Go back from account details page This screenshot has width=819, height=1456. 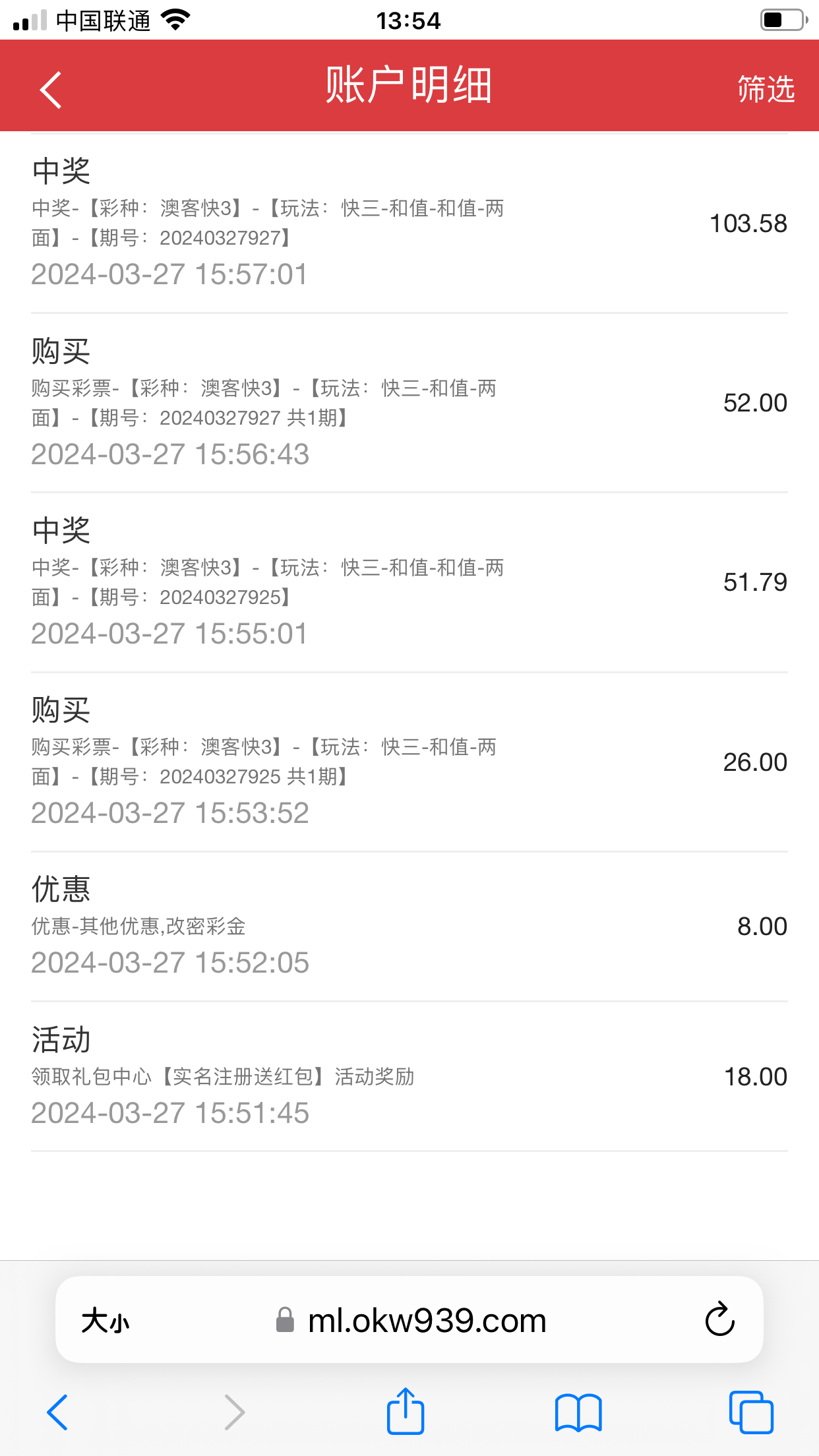[x=51, y=89]
